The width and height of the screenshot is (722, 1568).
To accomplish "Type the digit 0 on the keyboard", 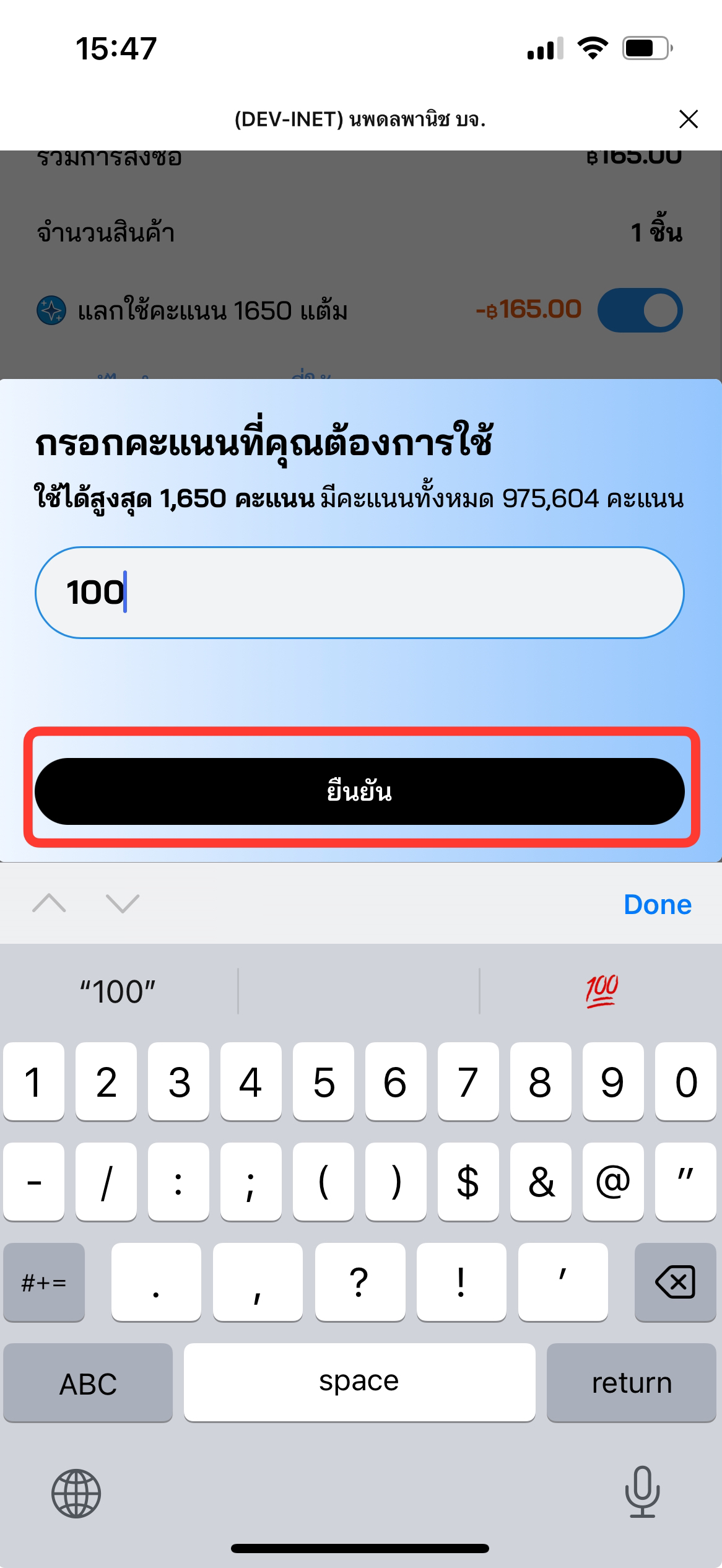I will [685, 1082].
